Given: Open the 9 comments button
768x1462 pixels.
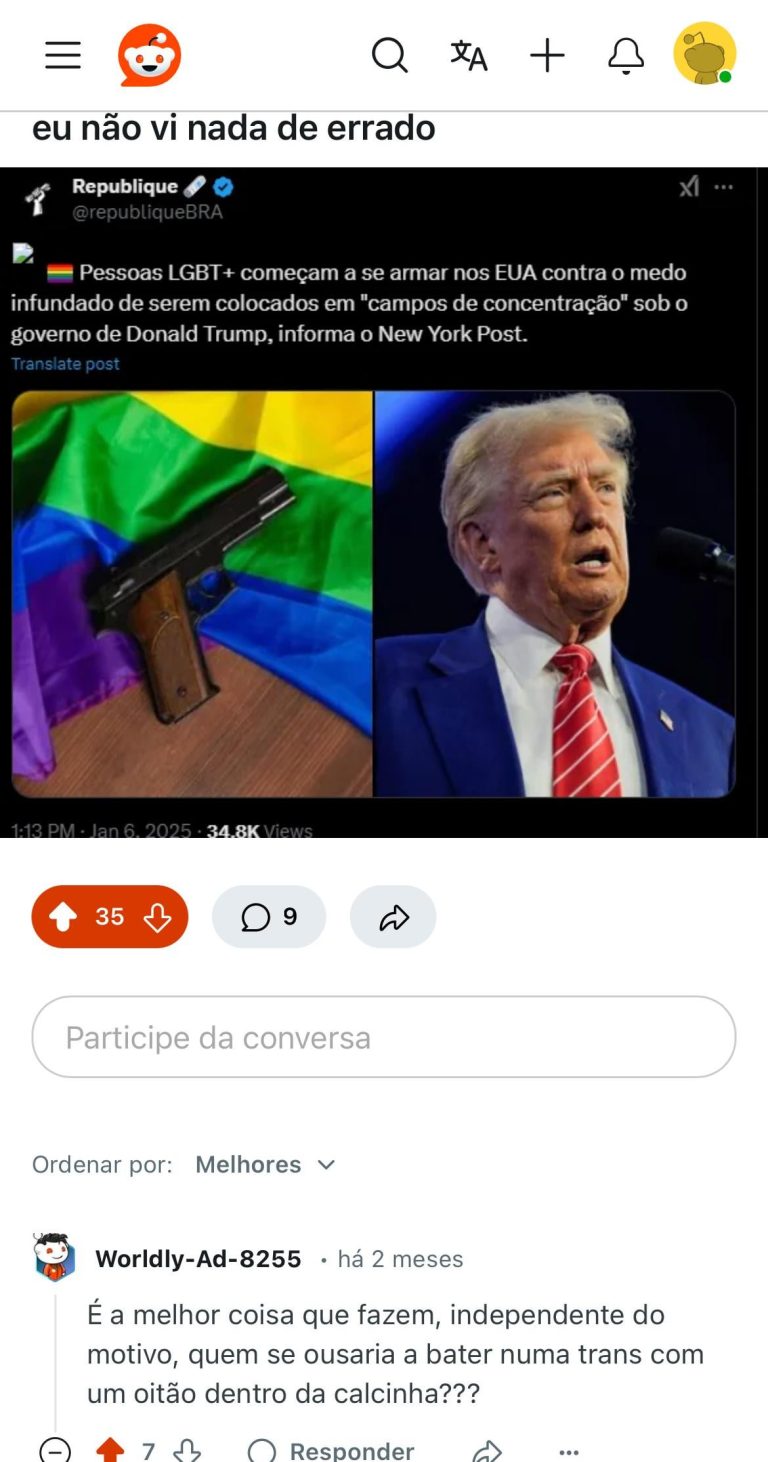Looking at the screenshot, I should tap(269, 917).
